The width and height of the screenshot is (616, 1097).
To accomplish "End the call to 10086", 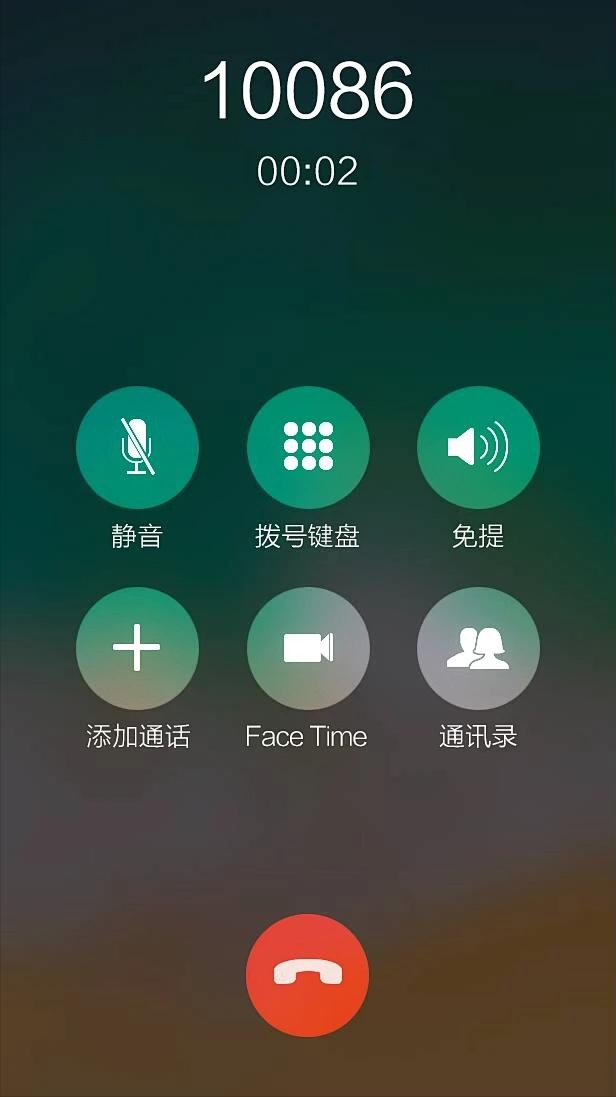I will [x=308, y=975].
